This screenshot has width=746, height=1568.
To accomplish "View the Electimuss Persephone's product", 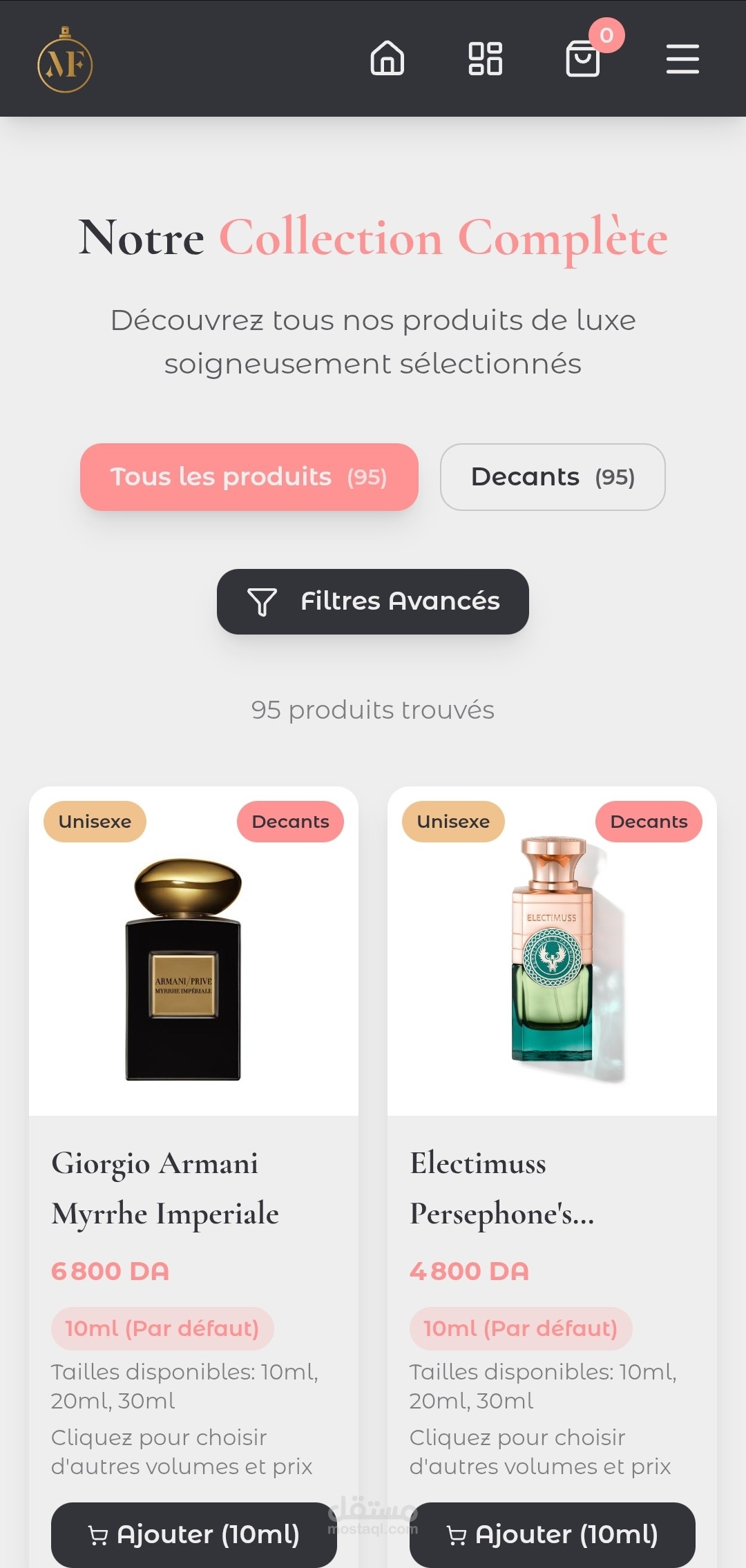I will pyautogui.click(x=502, y=1188).
